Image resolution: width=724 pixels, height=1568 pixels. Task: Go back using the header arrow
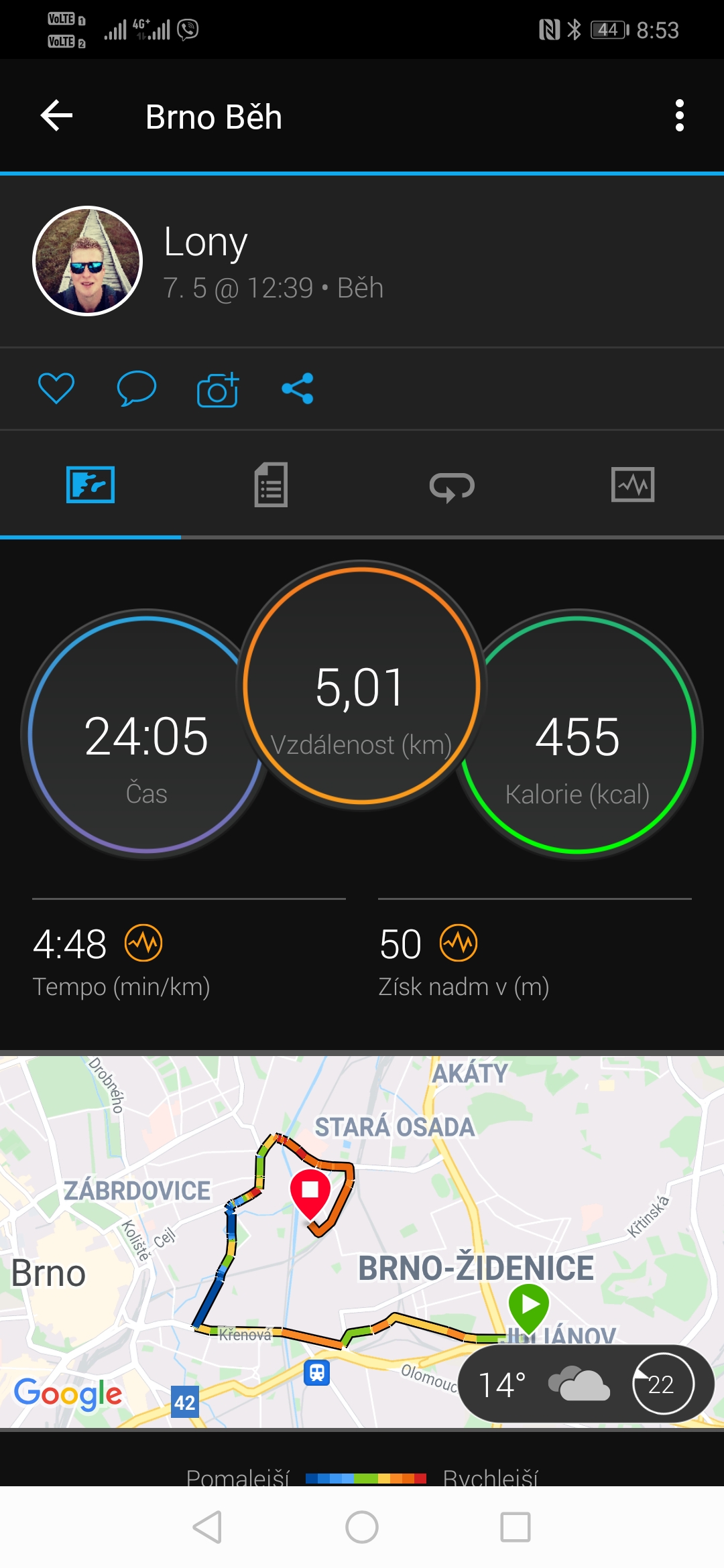coord(56,116)
